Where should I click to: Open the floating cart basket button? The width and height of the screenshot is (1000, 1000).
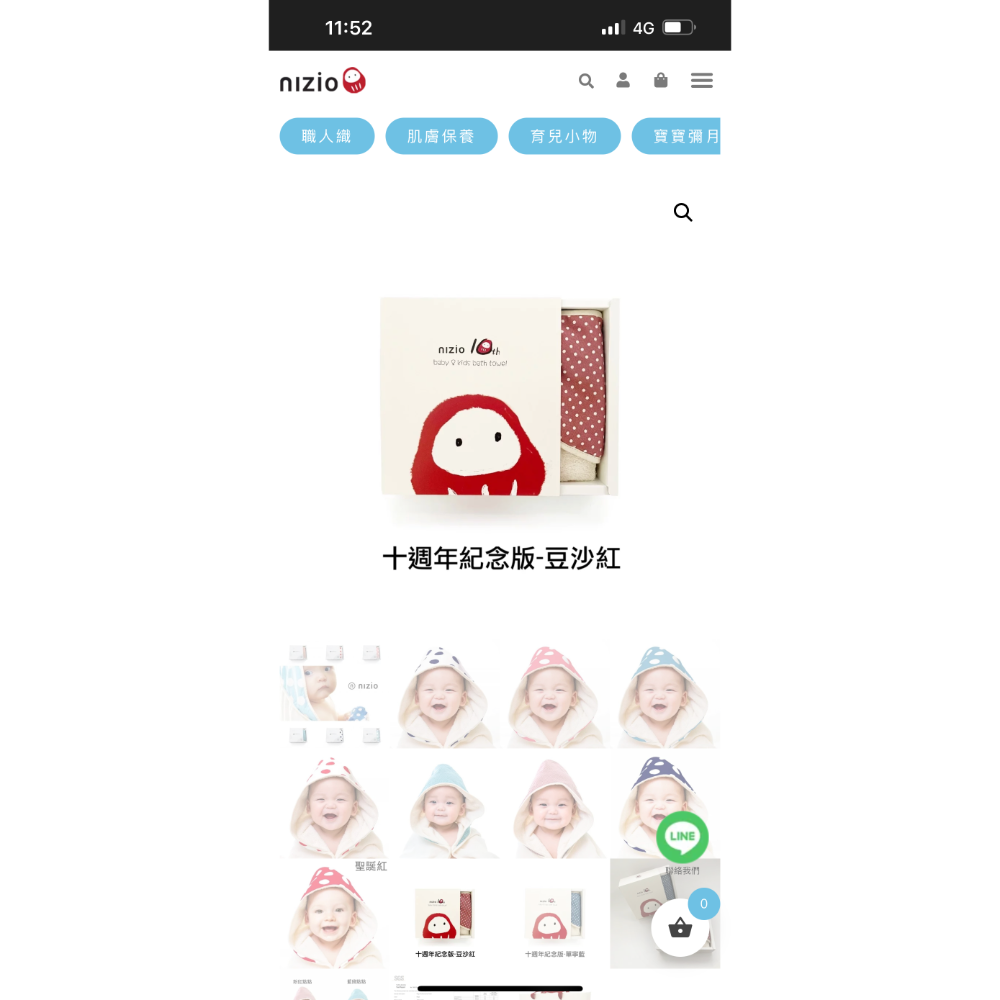pyautogui.click(x=680, y=928)
